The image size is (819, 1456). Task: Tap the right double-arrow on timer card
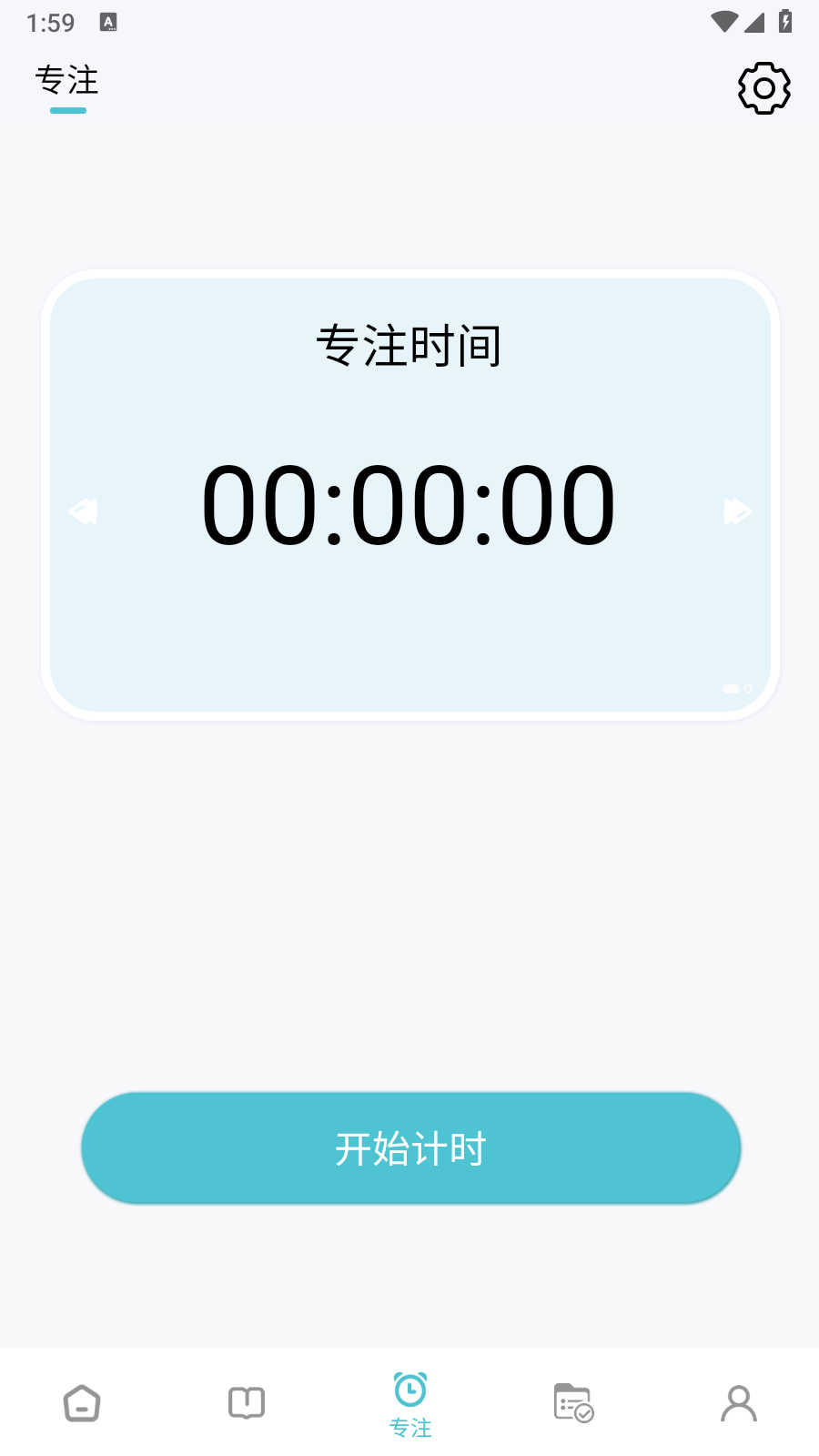[x=737, y=511]
